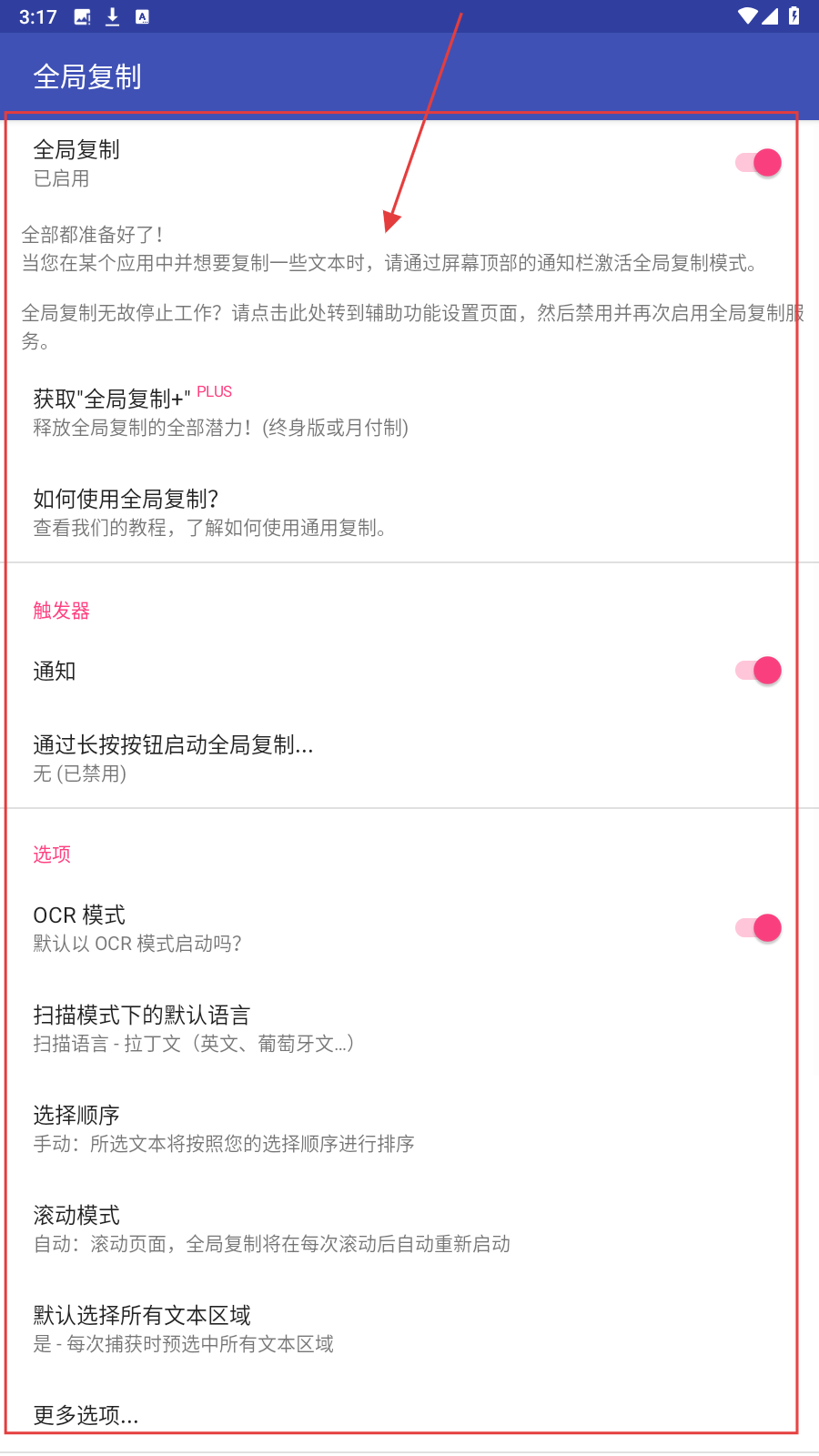
Task: Change the 滚动模式 option
Action: [x=271, y=1228]
